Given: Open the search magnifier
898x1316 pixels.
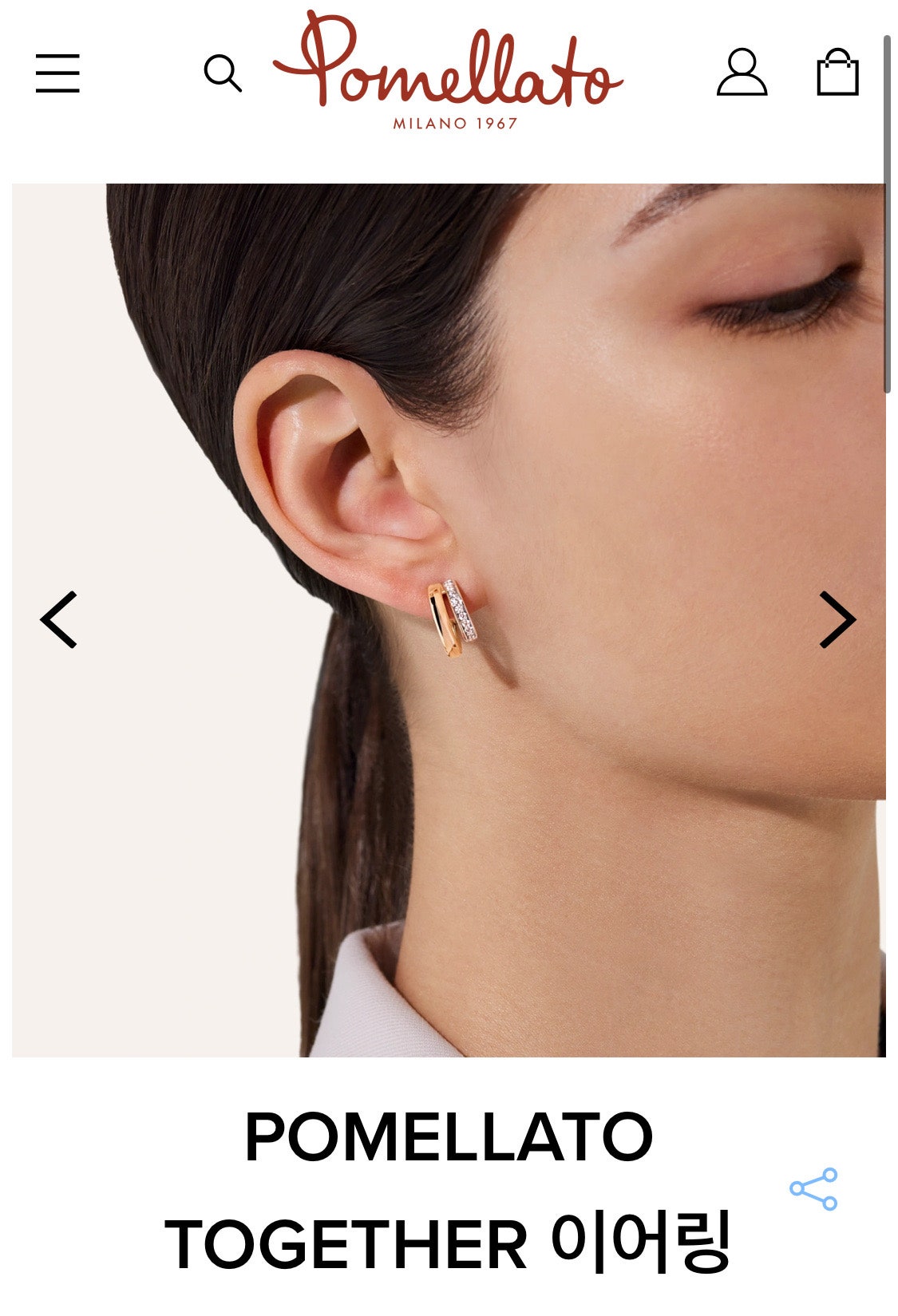Looking at the screenshot, I should tap(223, 73).
